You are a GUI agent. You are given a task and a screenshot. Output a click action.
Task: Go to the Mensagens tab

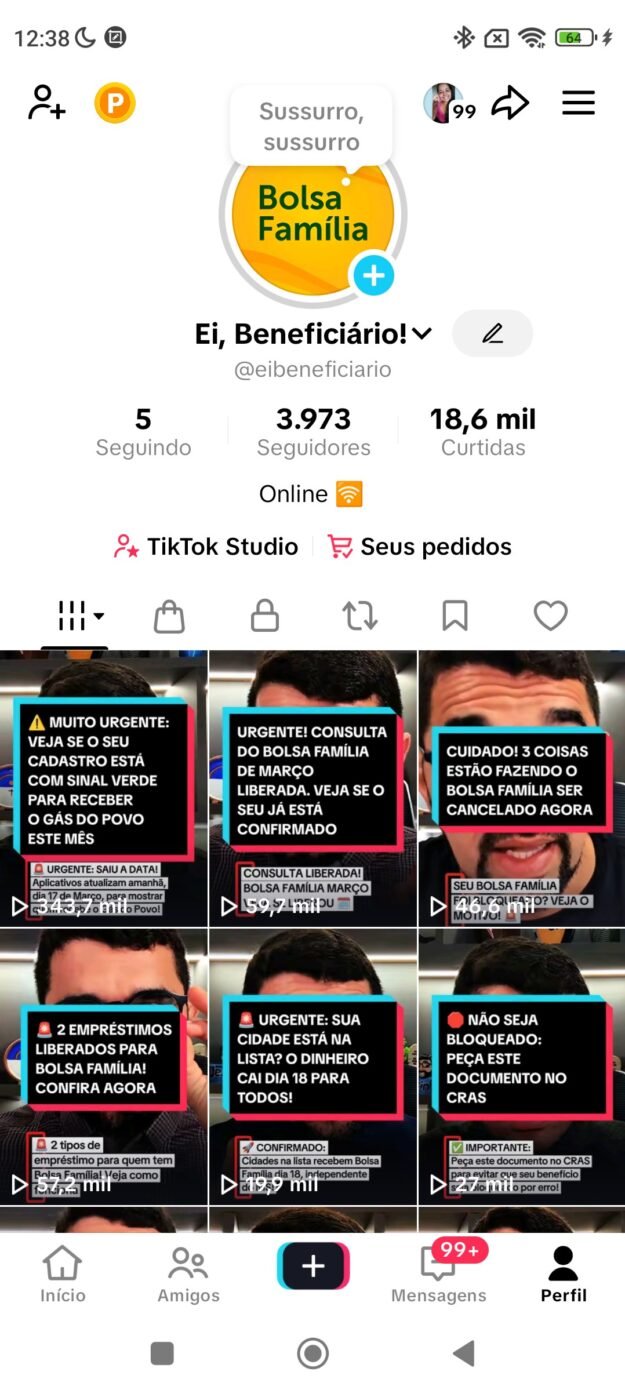click(438, 1274)
